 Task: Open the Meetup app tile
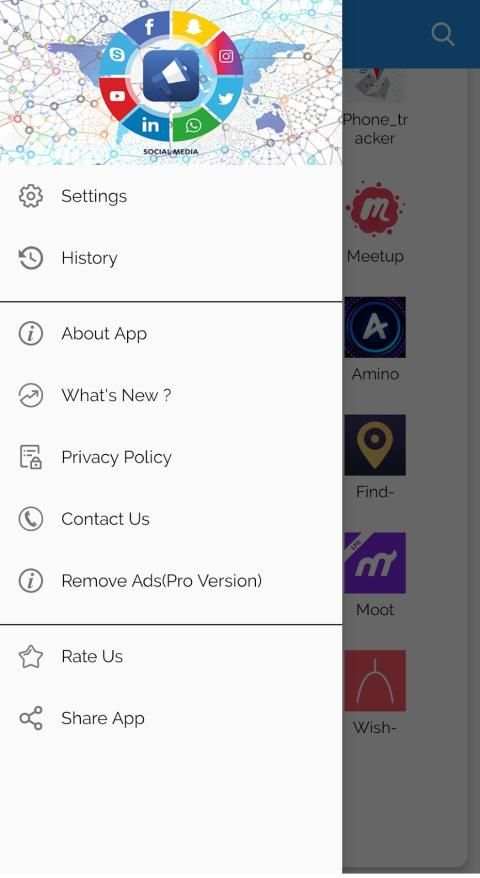tap(375, 223)
